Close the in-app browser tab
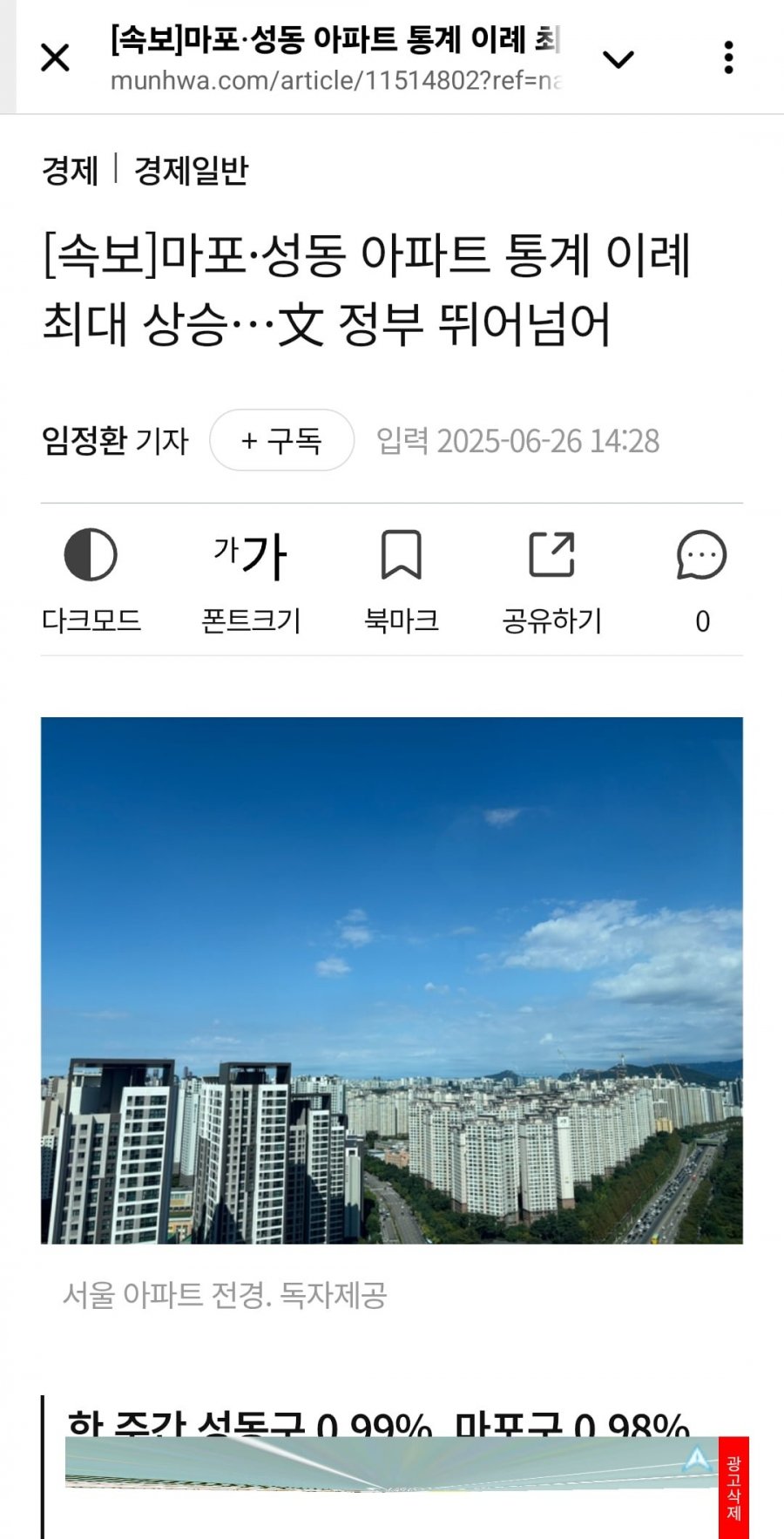The width and height of the screenshot is (784, 1539). pyautogui.click(x=55, y=58)
